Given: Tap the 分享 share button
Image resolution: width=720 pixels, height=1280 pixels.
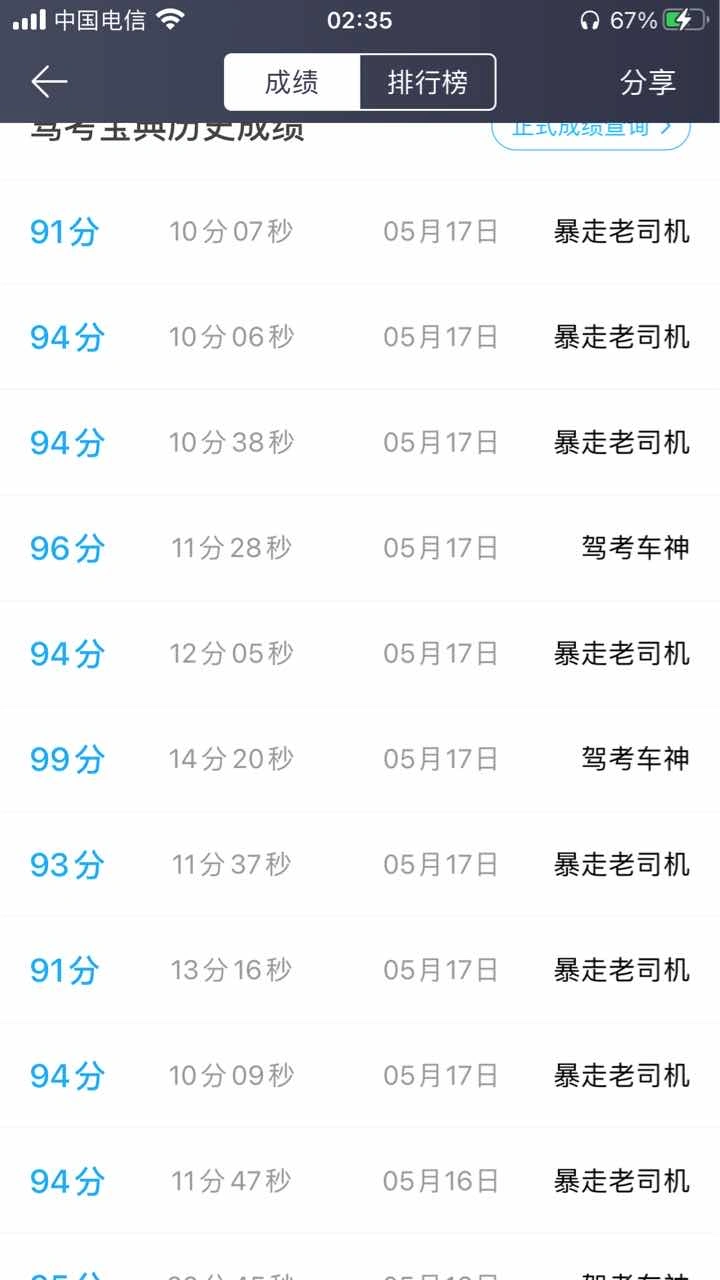Looking at the screenshot, I should (648, 82).
